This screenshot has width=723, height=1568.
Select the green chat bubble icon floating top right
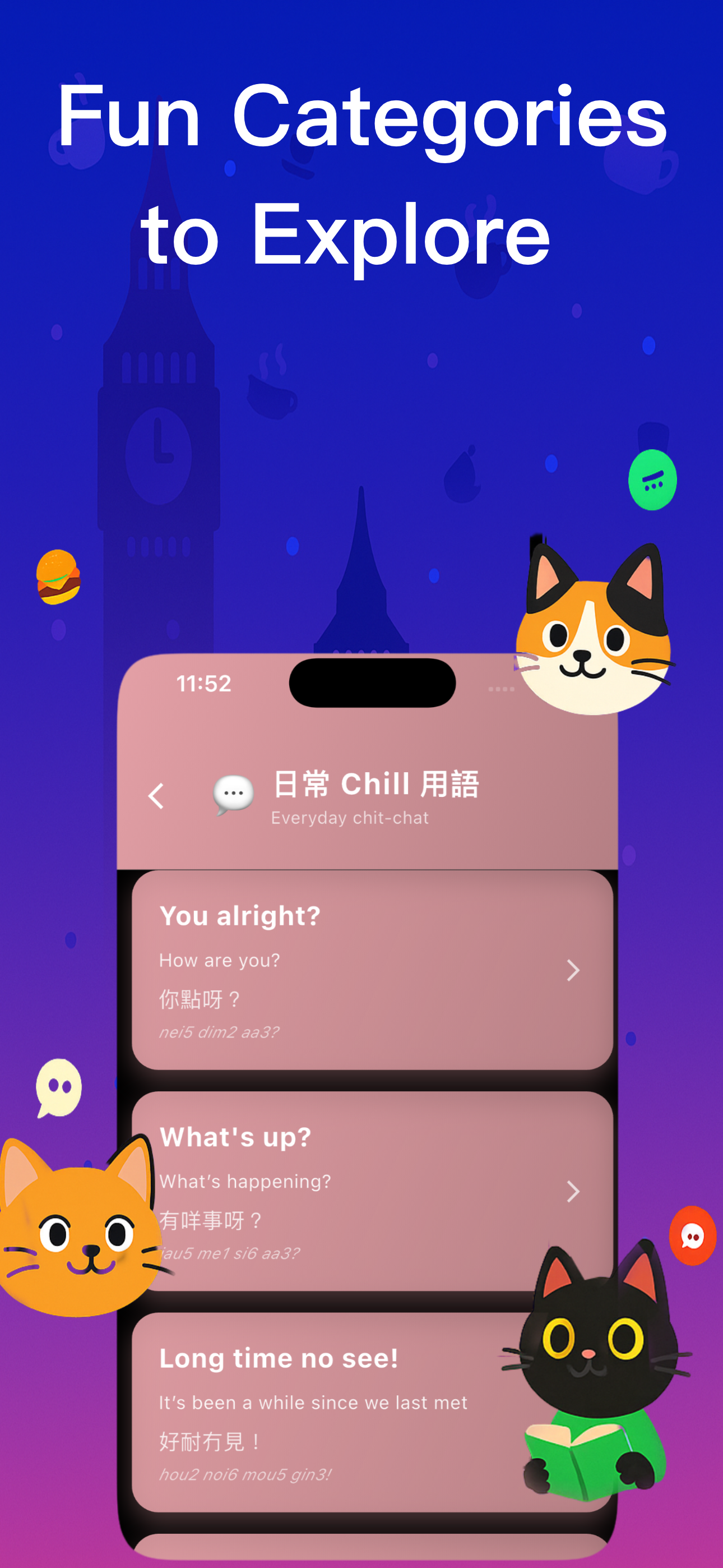(653, 480)
